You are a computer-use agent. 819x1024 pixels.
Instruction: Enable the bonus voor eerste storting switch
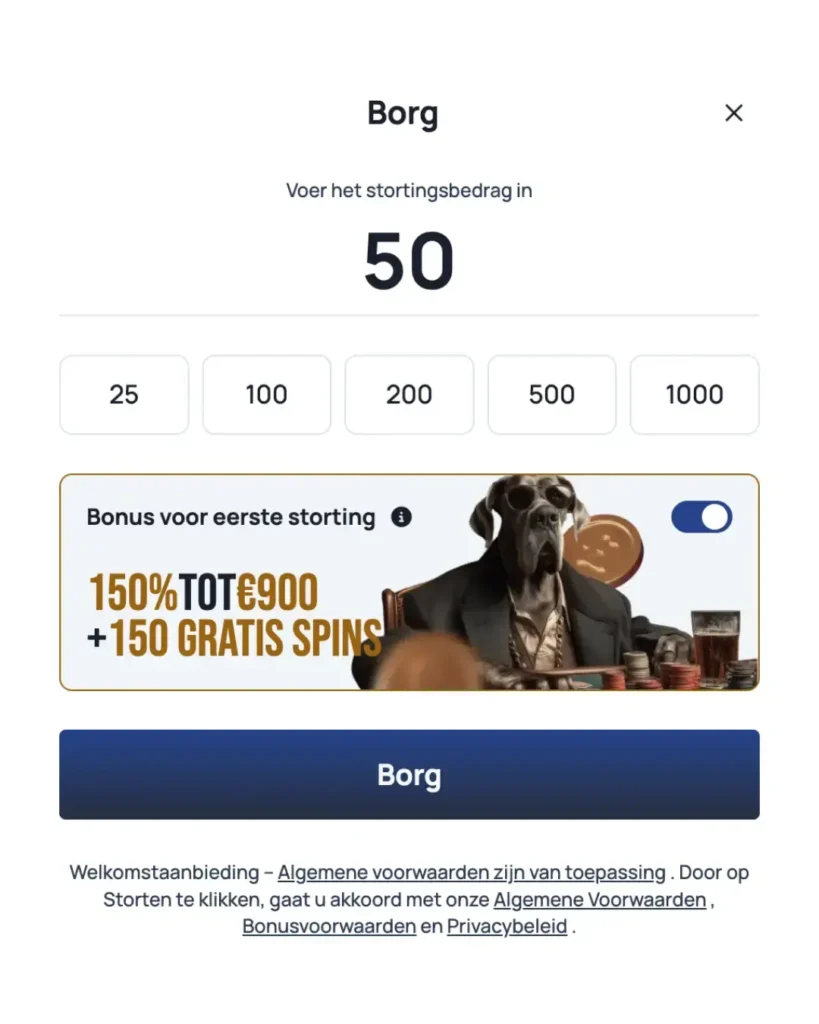701,517
